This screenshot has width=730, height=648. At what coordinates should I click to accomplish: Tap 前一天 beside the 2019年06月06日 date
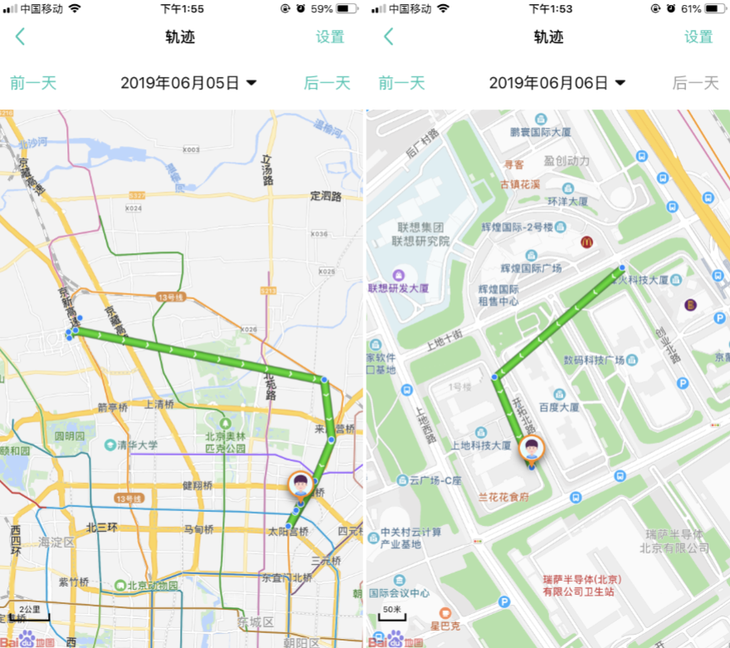click(401, 83)
